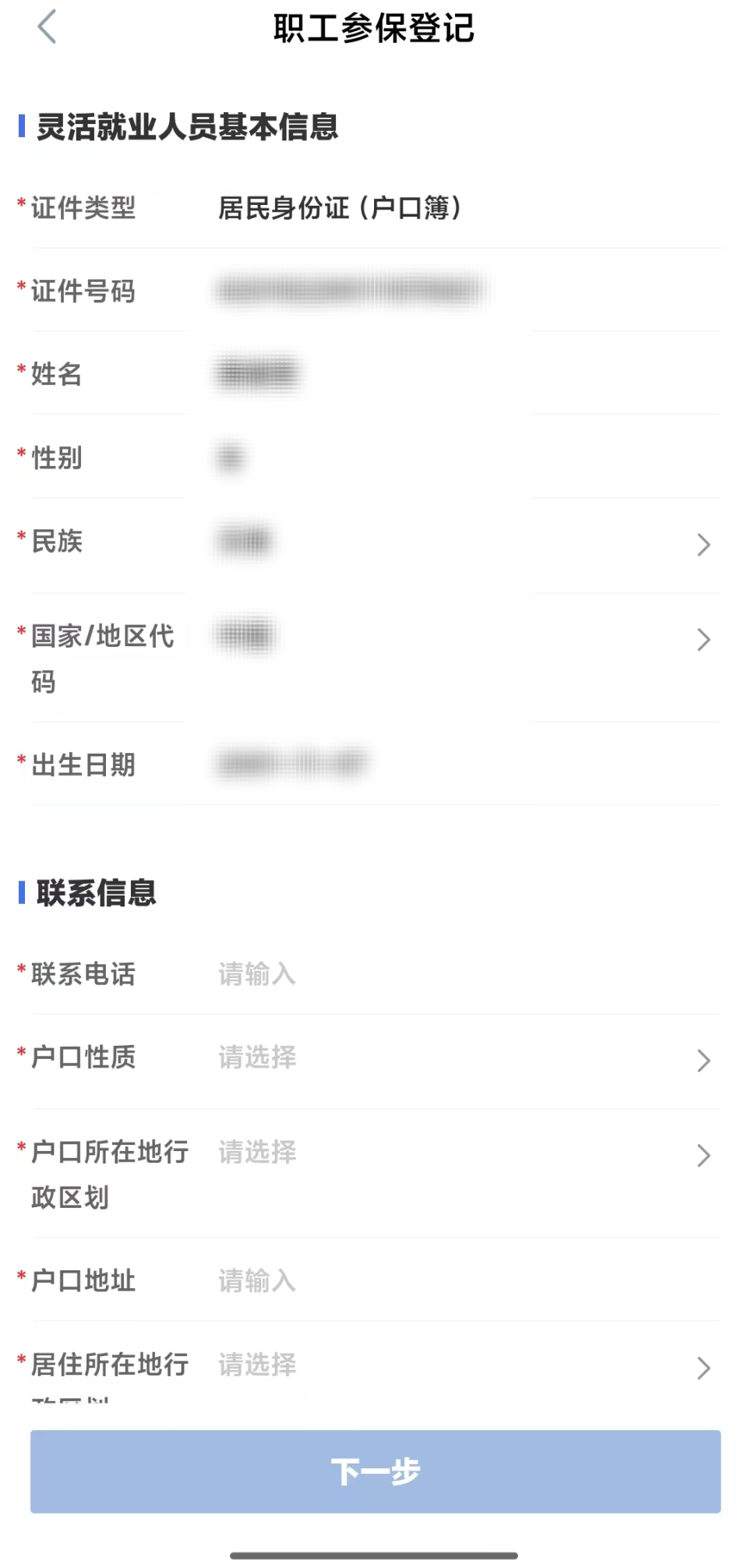
Task: Tap the home indicator bar at bottom
Action: coord(374,1556)
